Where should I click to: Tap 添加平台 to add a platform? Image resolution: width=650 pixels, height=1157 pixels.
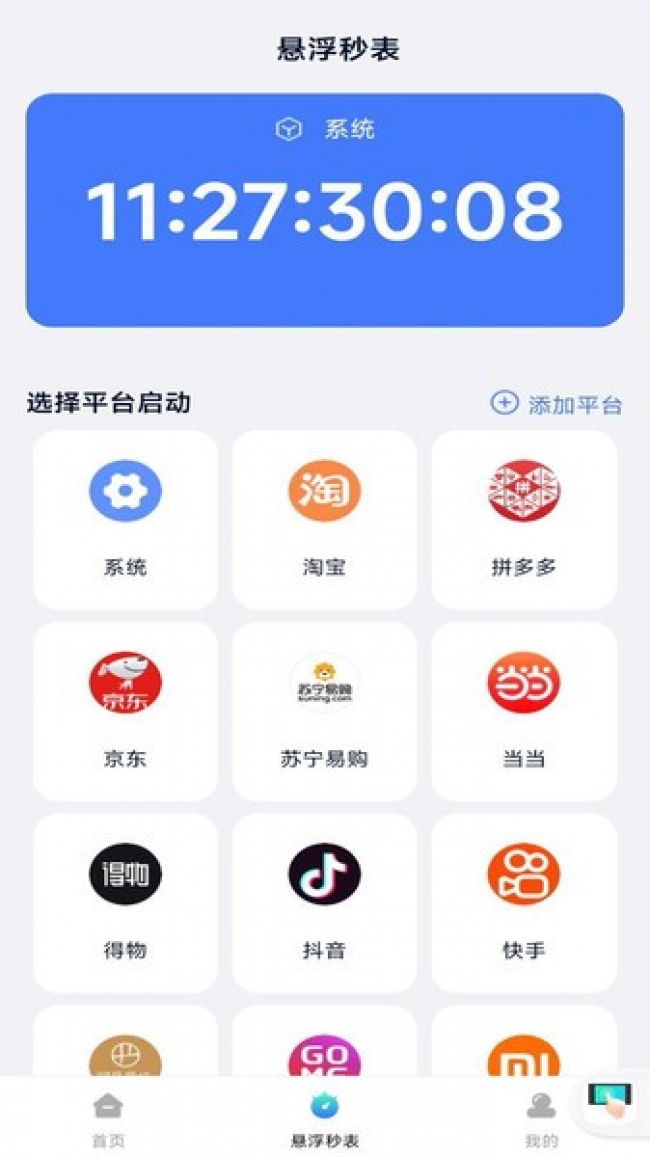coord(557,404)
